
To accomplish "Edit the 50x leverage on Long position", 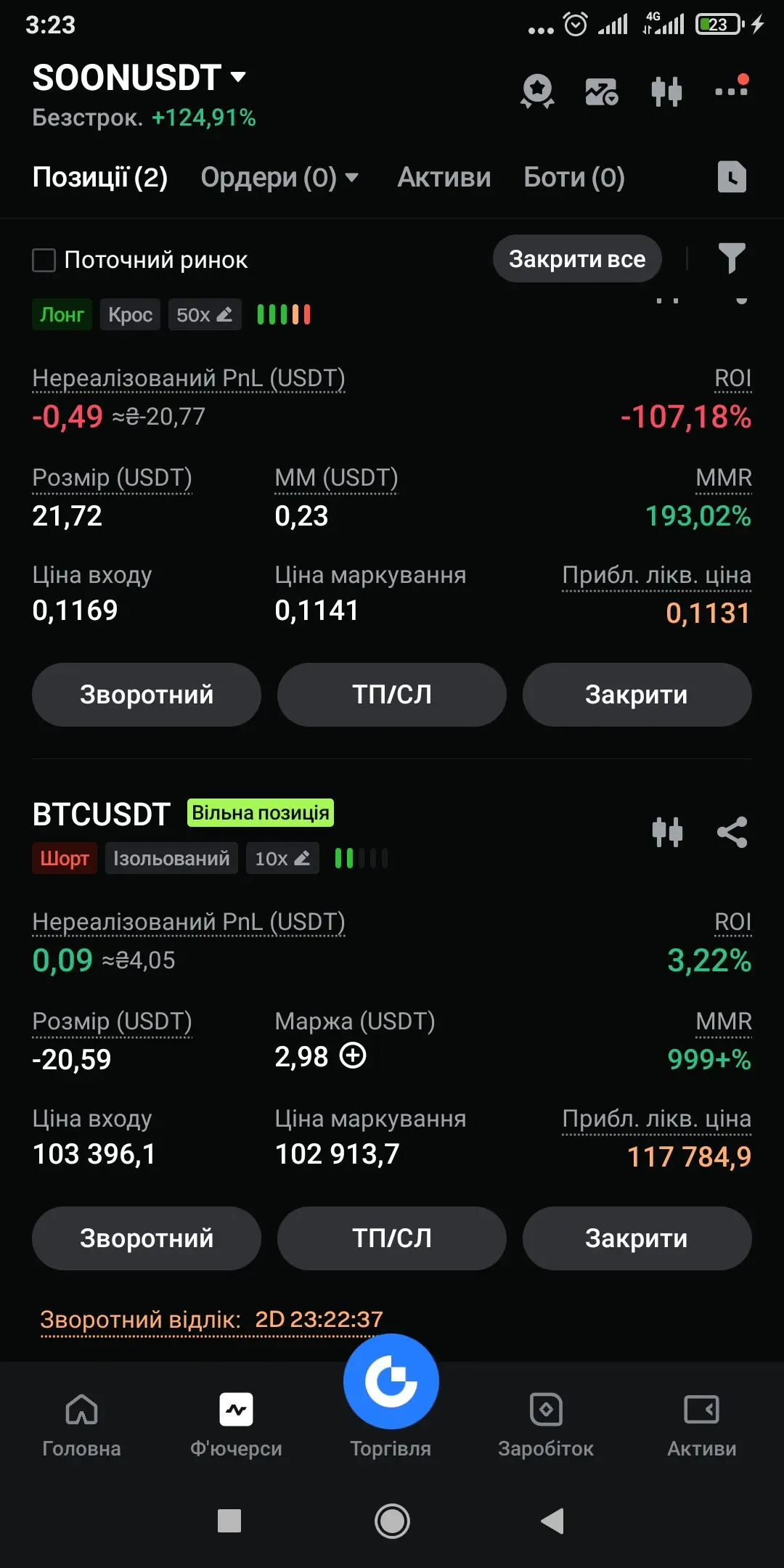I will (205, 315).
